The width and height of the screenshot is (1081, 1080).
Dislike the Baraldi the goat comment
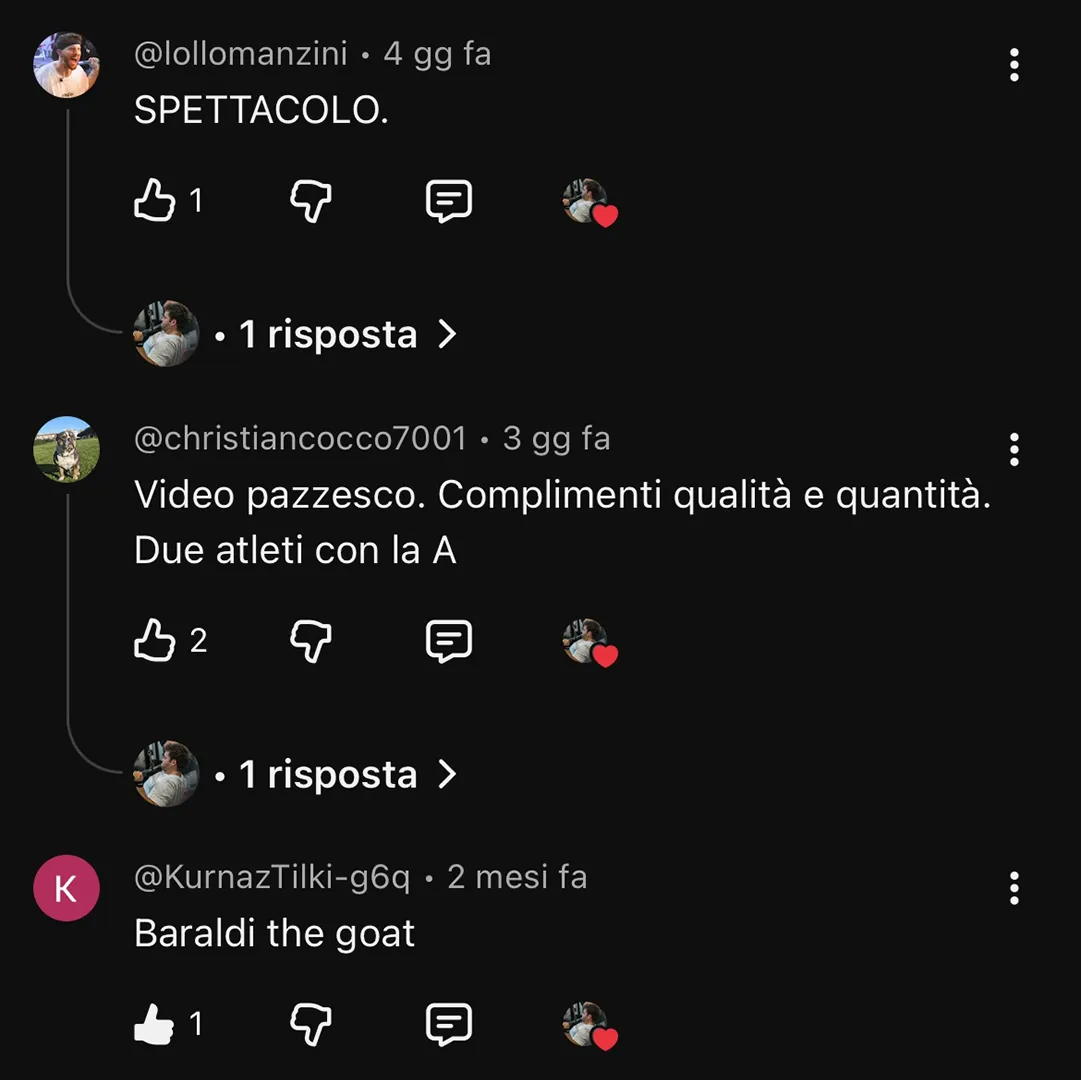click(310, 1024)
